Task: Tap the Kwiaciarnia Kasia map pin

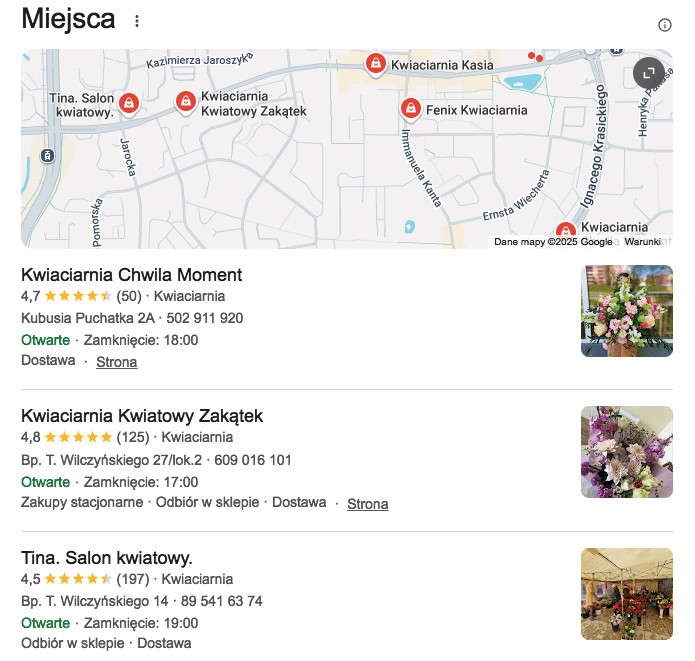Action: click(375, 64)
